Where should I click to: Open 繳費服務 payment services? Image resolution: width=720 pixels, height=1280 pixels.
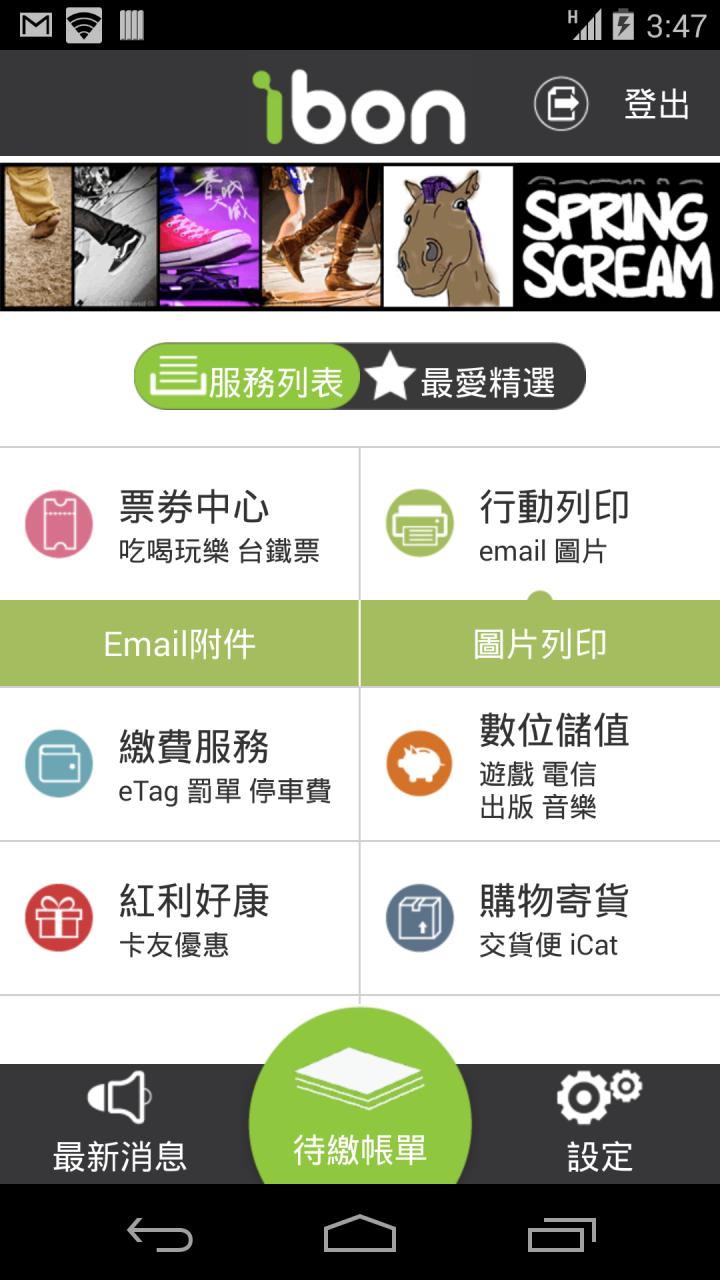point(179,764)
